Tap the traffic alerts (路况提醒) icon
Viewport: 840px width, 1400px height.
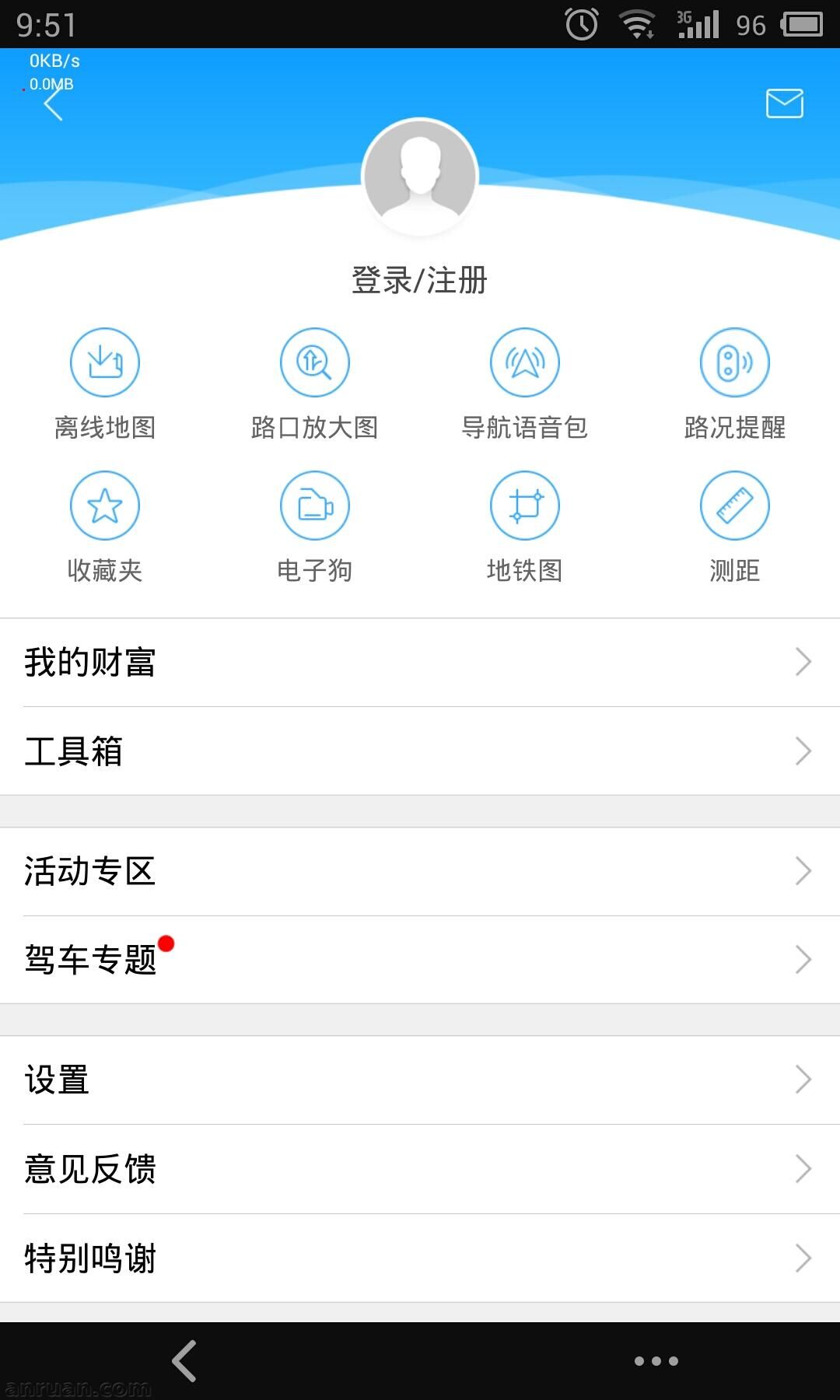point(733,362)
